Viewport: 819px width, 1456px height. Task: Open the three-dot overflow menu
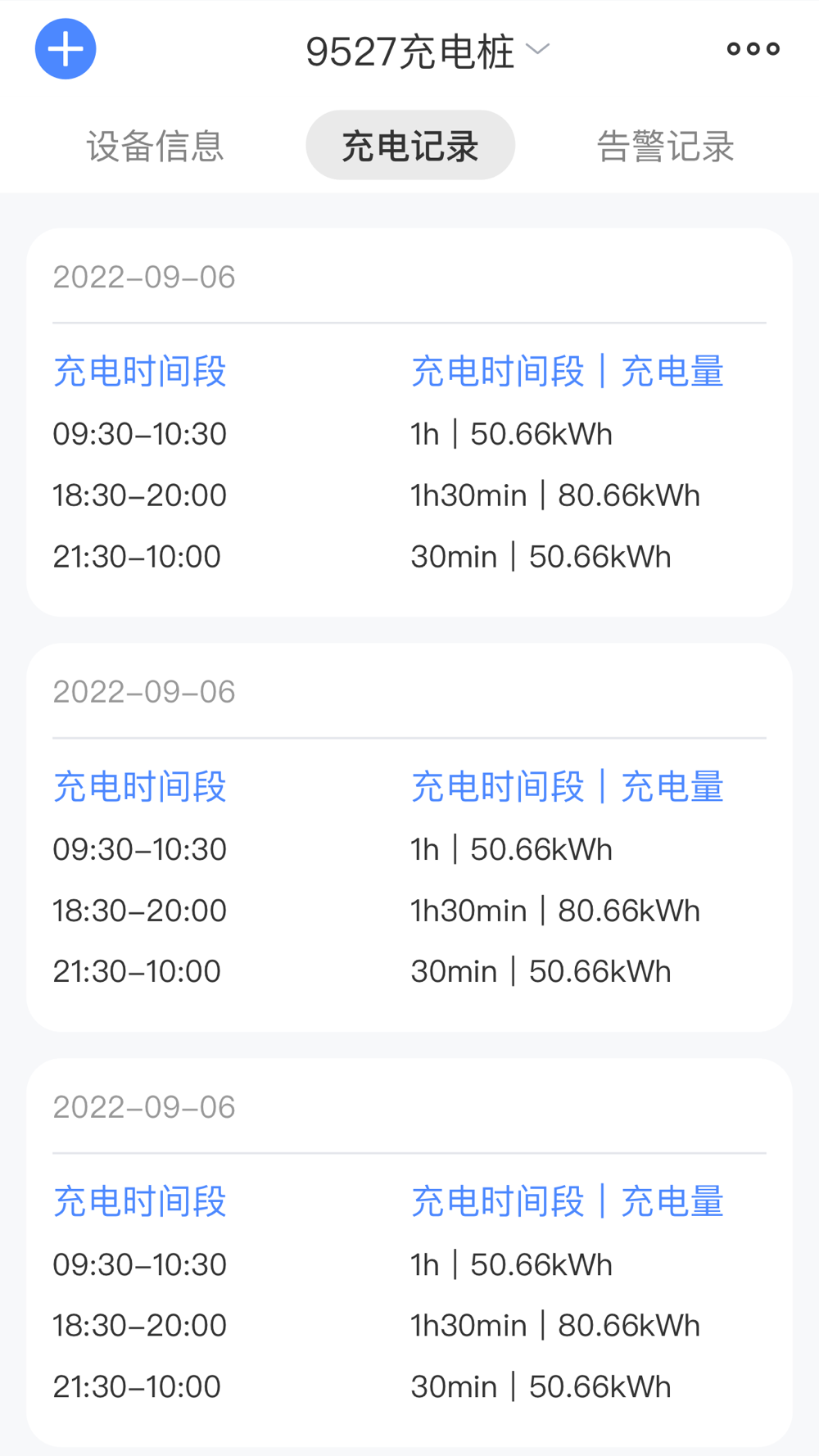(753, 49)
